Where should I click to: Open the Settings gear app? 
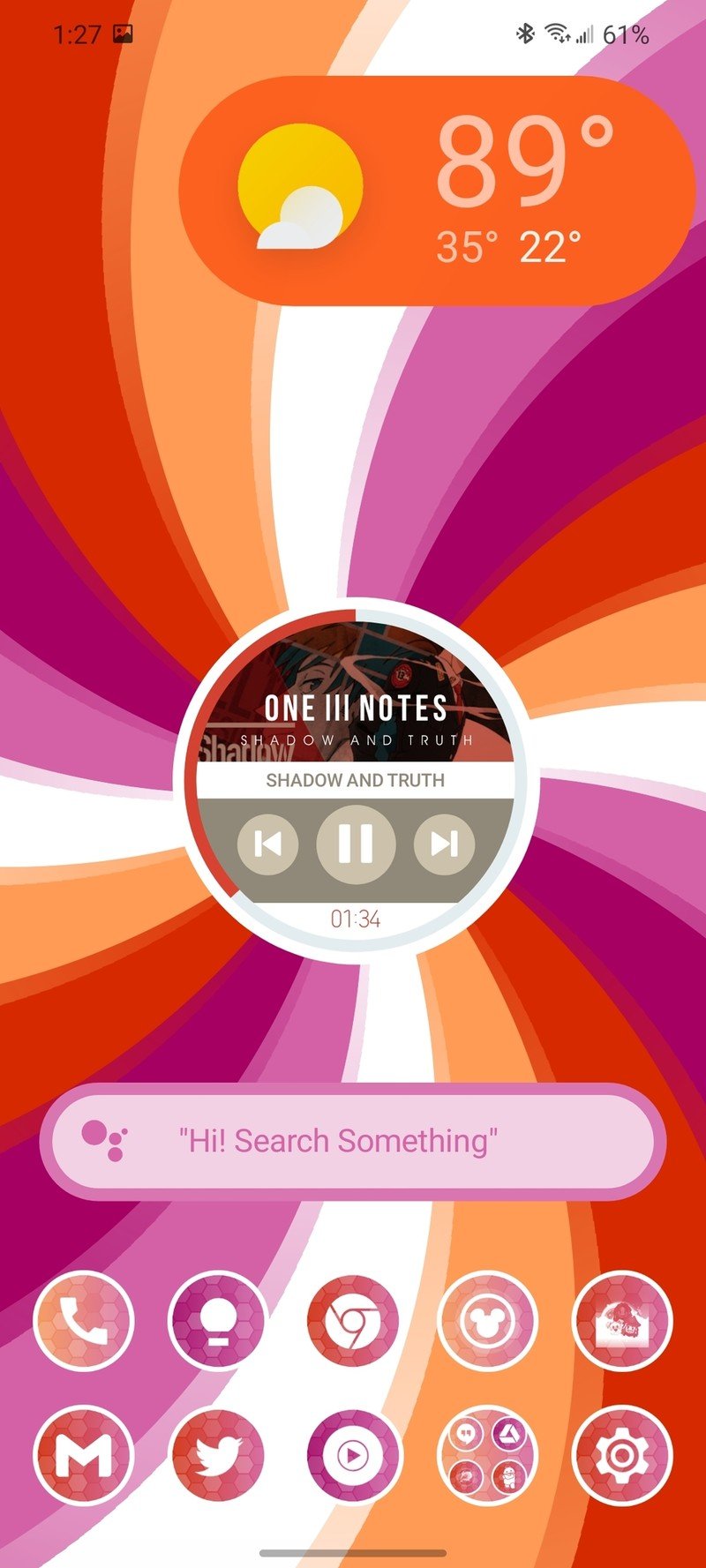pos(622,1455)
